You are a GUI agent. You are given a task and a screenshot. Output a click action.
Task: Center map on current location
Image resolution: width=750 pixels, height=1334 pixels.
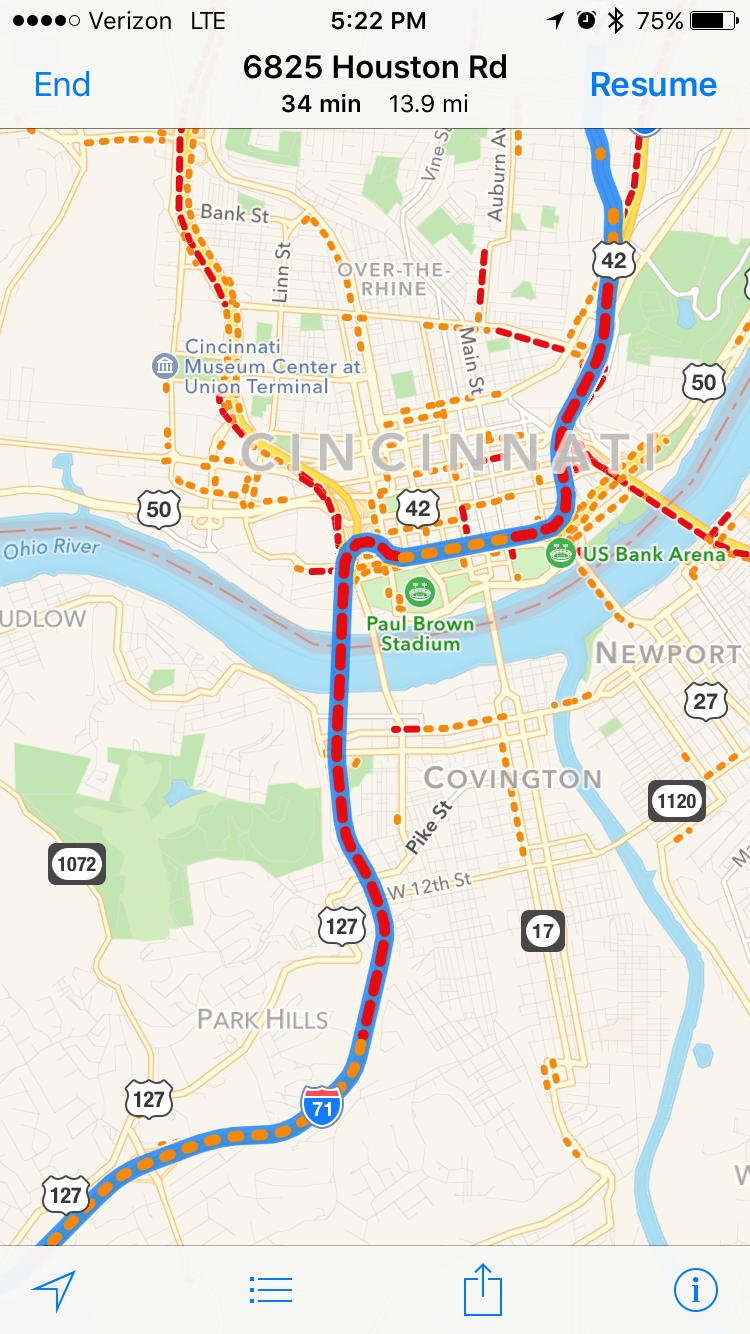[54, 1290]
